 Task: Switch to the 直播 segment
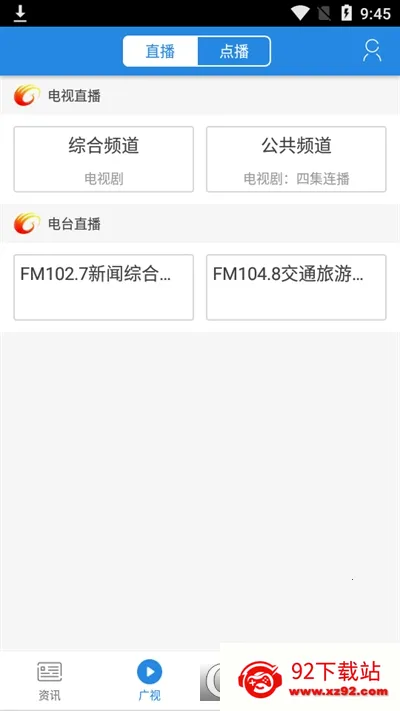[160, 51]
